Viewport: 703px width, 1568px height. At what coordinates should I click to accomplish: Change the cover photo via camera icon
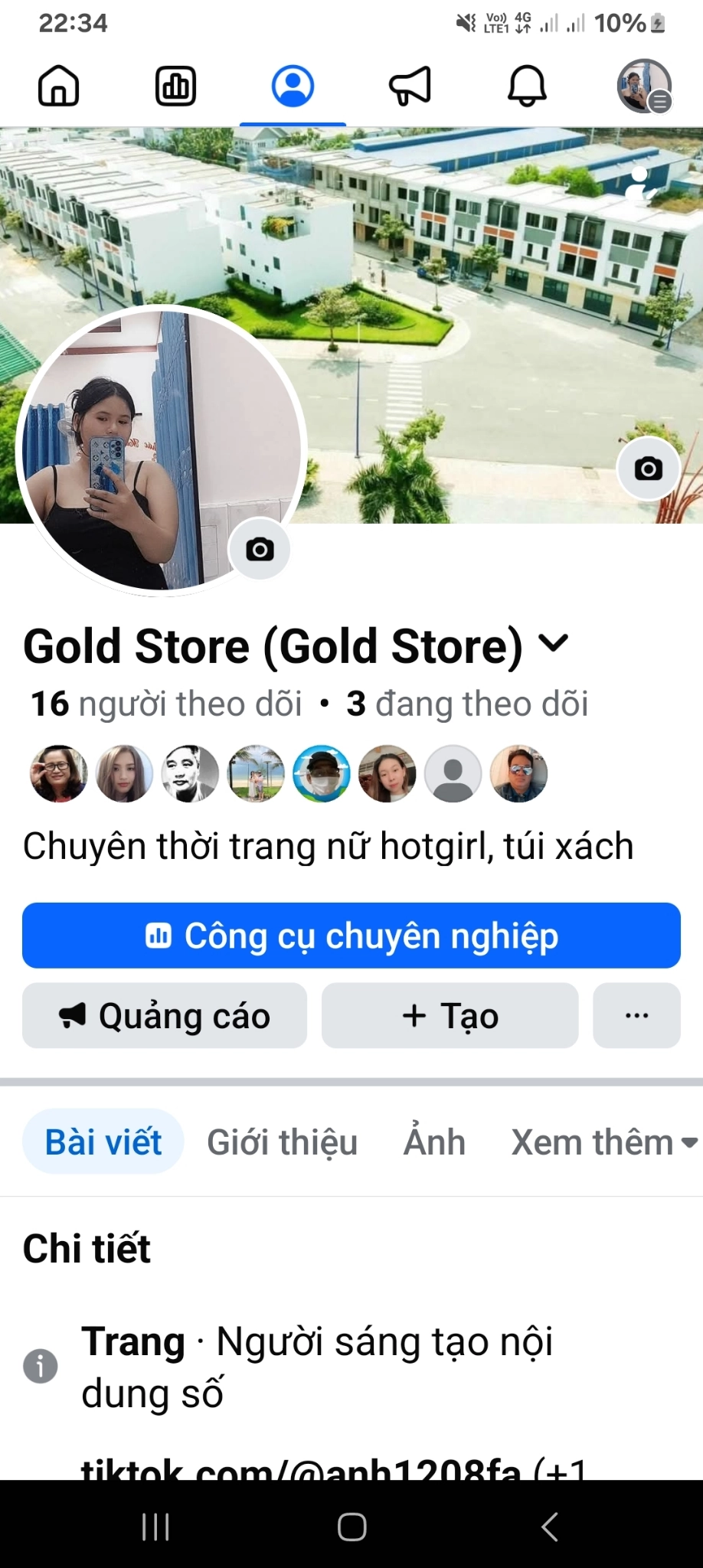pos(648,469)
